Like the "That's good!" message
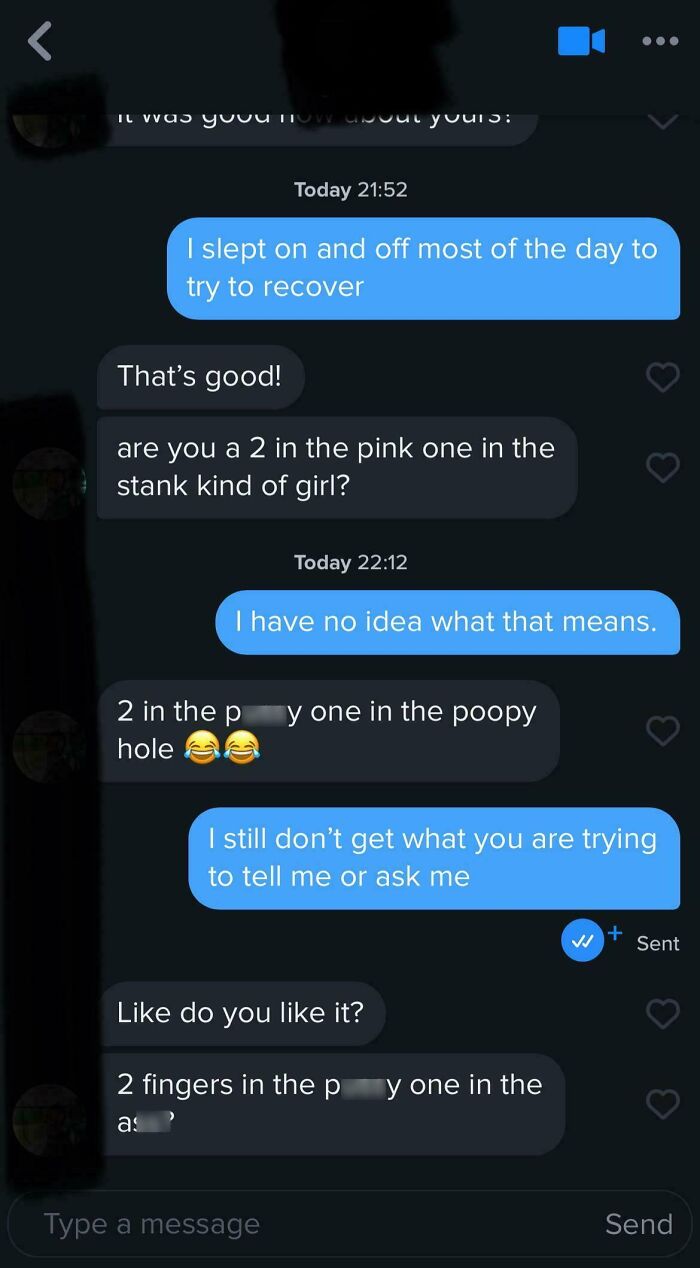 point(662,377)
